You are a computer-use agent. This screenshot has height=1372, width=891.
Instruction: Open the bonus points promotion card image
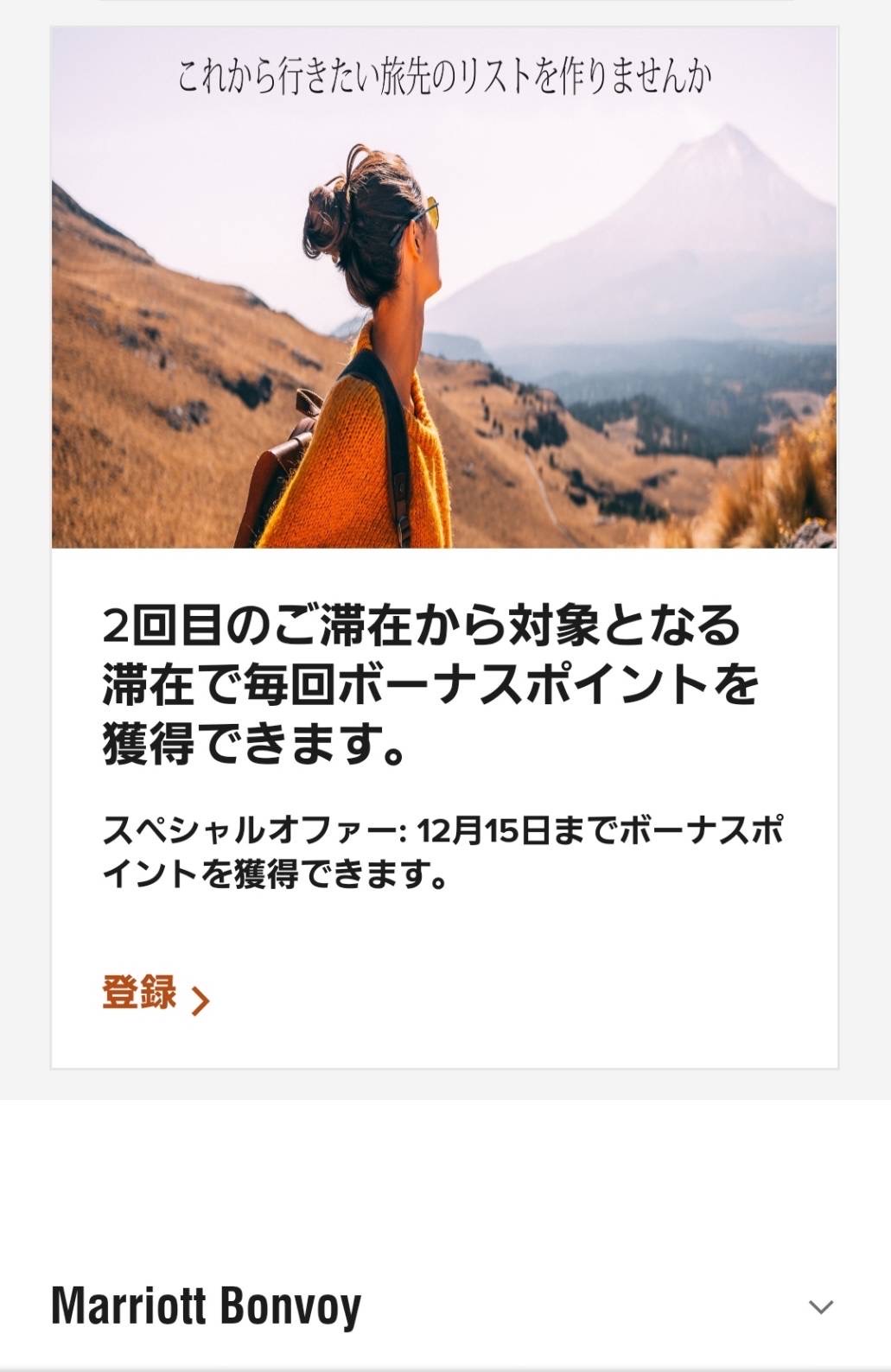(x=443, y=288)
